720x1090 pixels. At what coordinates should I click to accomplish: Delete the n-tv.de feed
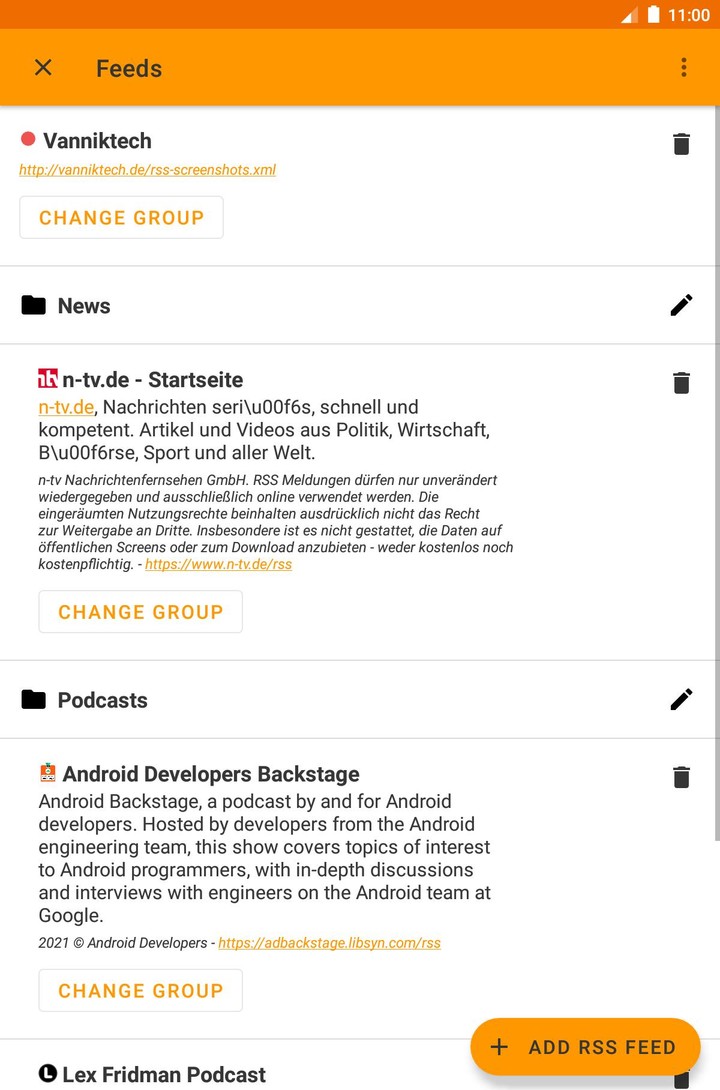(x=682, y=383)
